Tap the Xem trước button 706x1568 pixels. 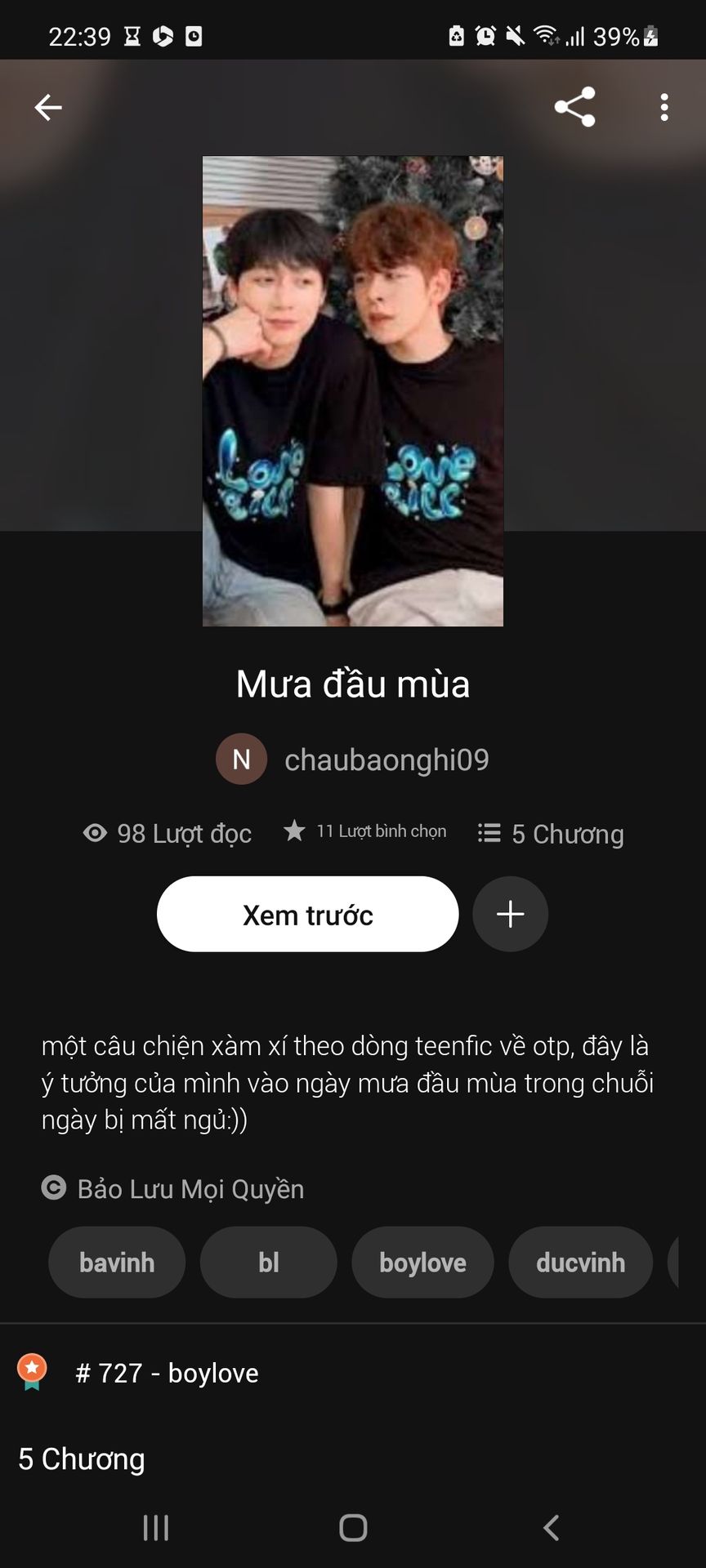(307, 915)
